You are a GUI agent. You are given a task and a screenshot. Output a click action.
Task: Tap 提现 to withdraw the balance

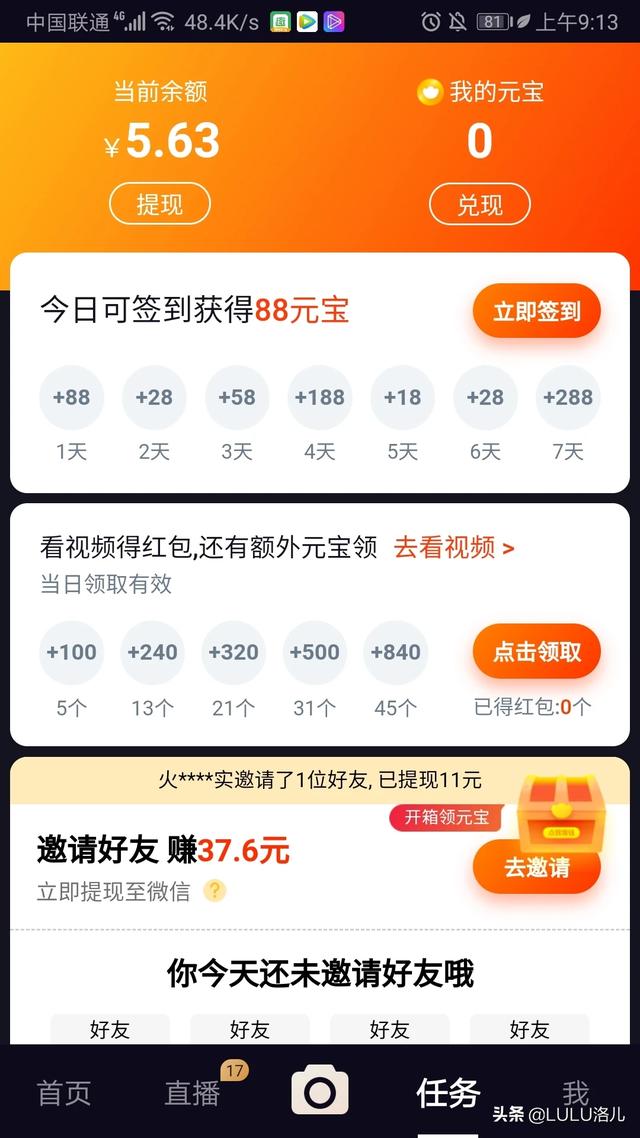point(159,204)
